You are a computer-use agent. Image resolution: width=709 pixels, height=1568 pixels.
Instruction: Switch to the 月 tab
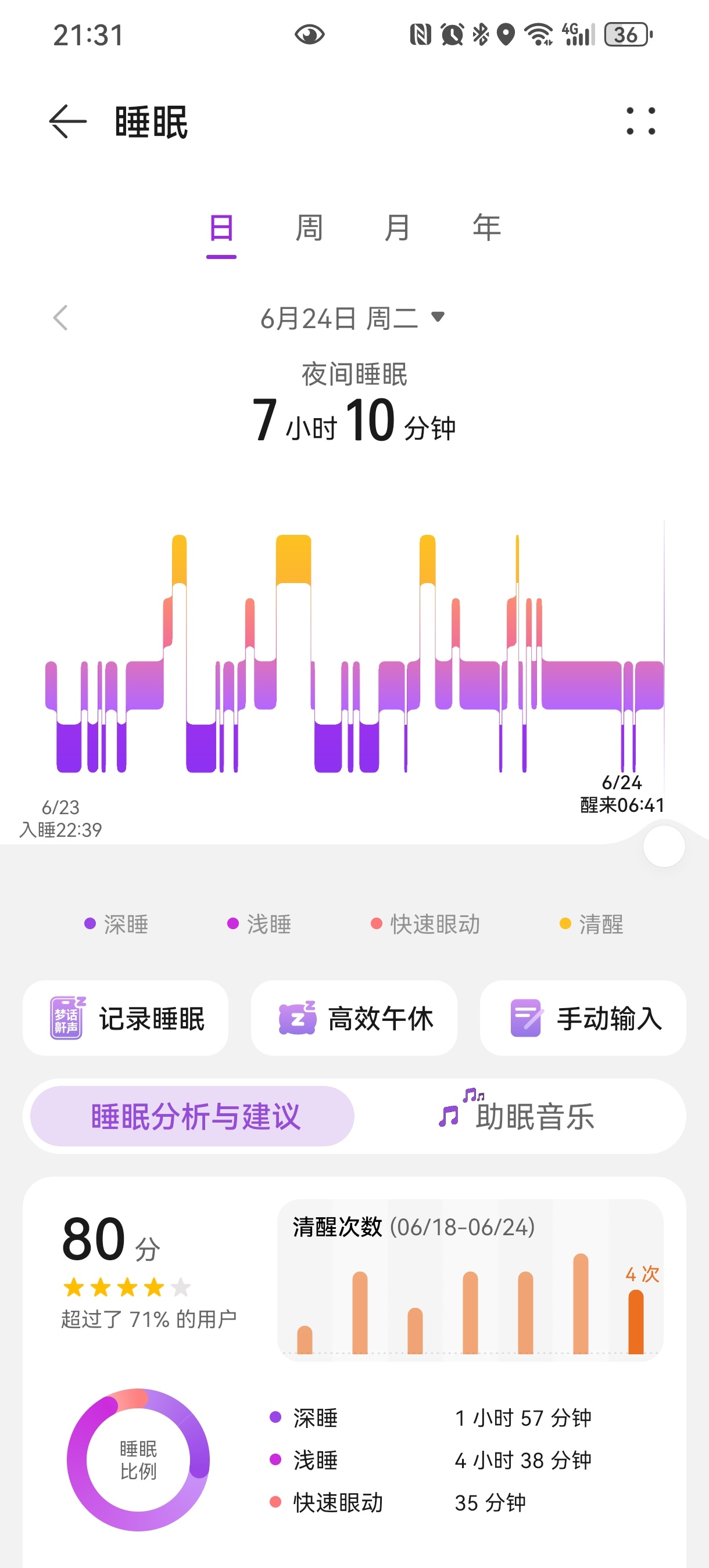click(397, 229)
